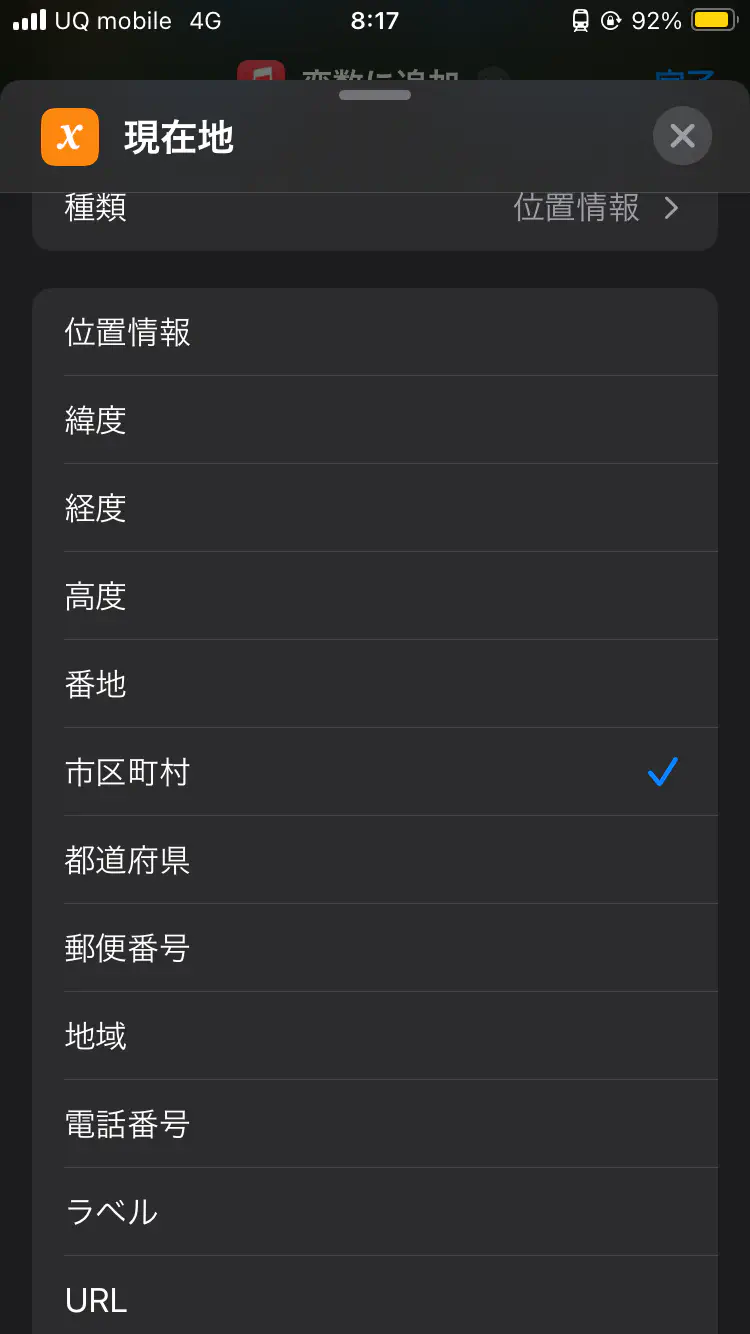Select 経度 as the property
The height and width of the screenshot is (1334, 750).
point(375,508)
